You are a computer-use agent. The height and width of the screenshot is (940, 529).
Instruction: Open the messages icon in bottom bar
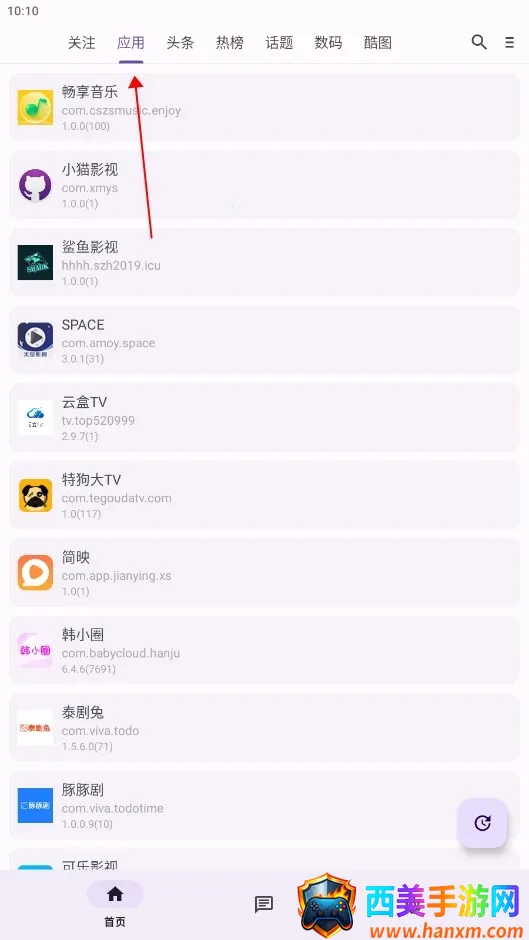[x=264, y=904]
